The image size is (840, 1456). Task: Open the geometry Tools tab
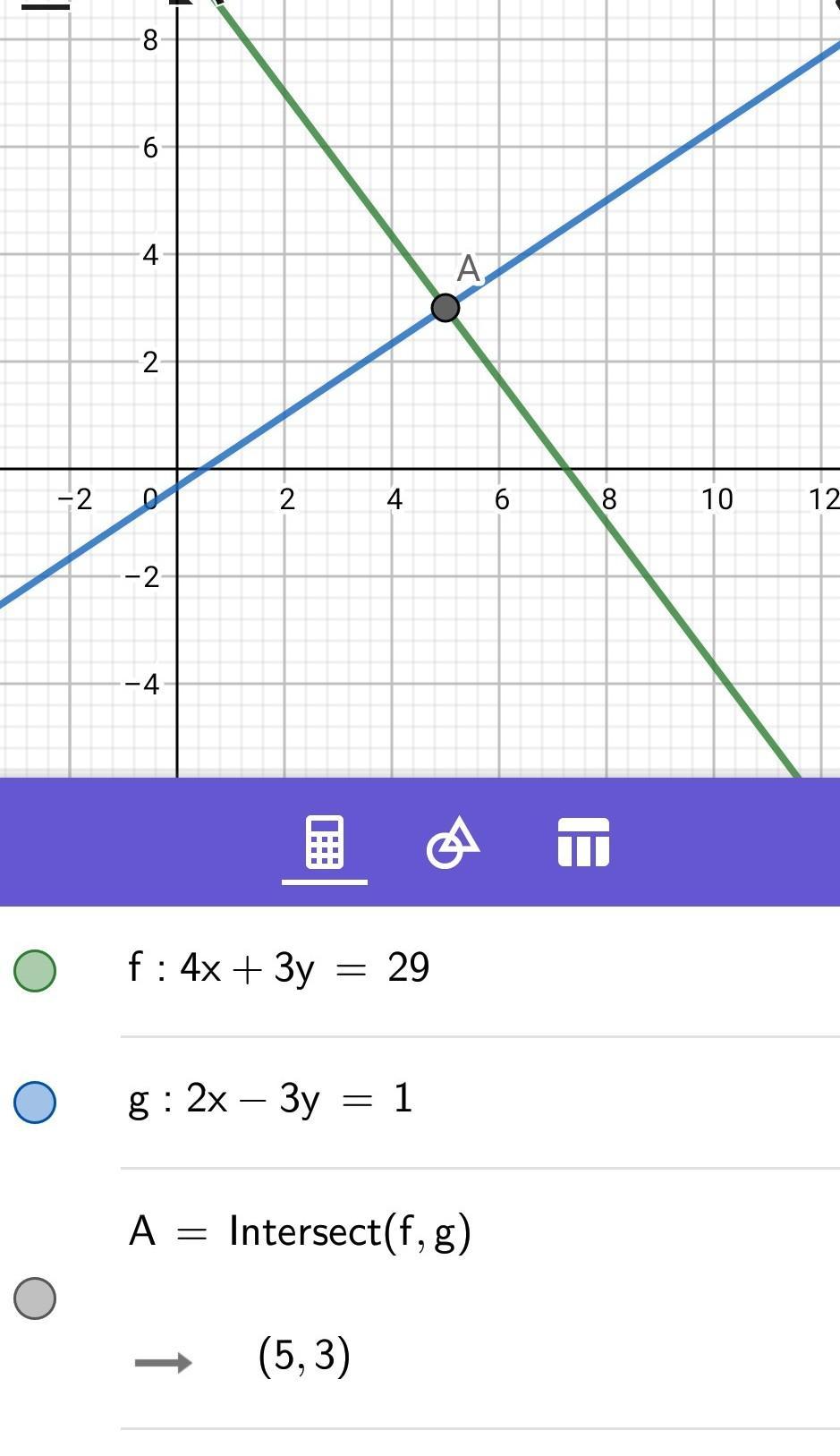coord(453,843)
